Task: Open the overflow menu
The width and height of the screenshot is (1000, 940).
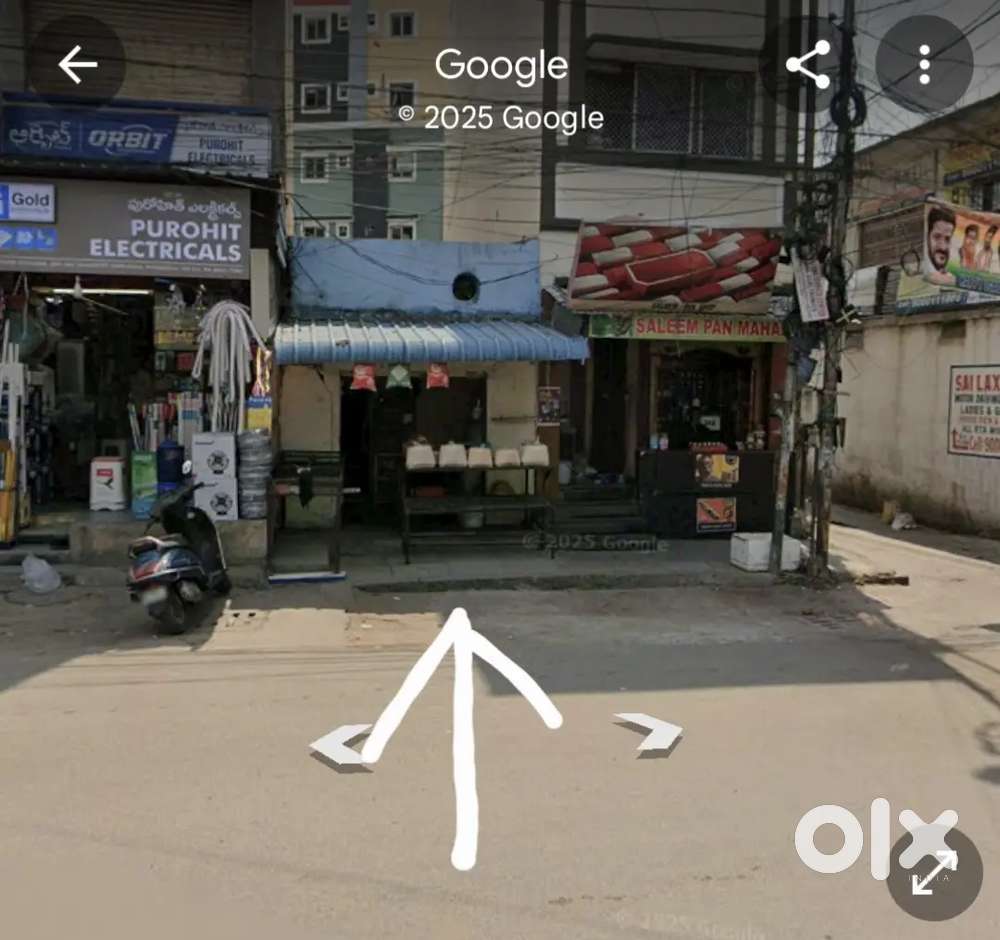Action: coord(924,65)
